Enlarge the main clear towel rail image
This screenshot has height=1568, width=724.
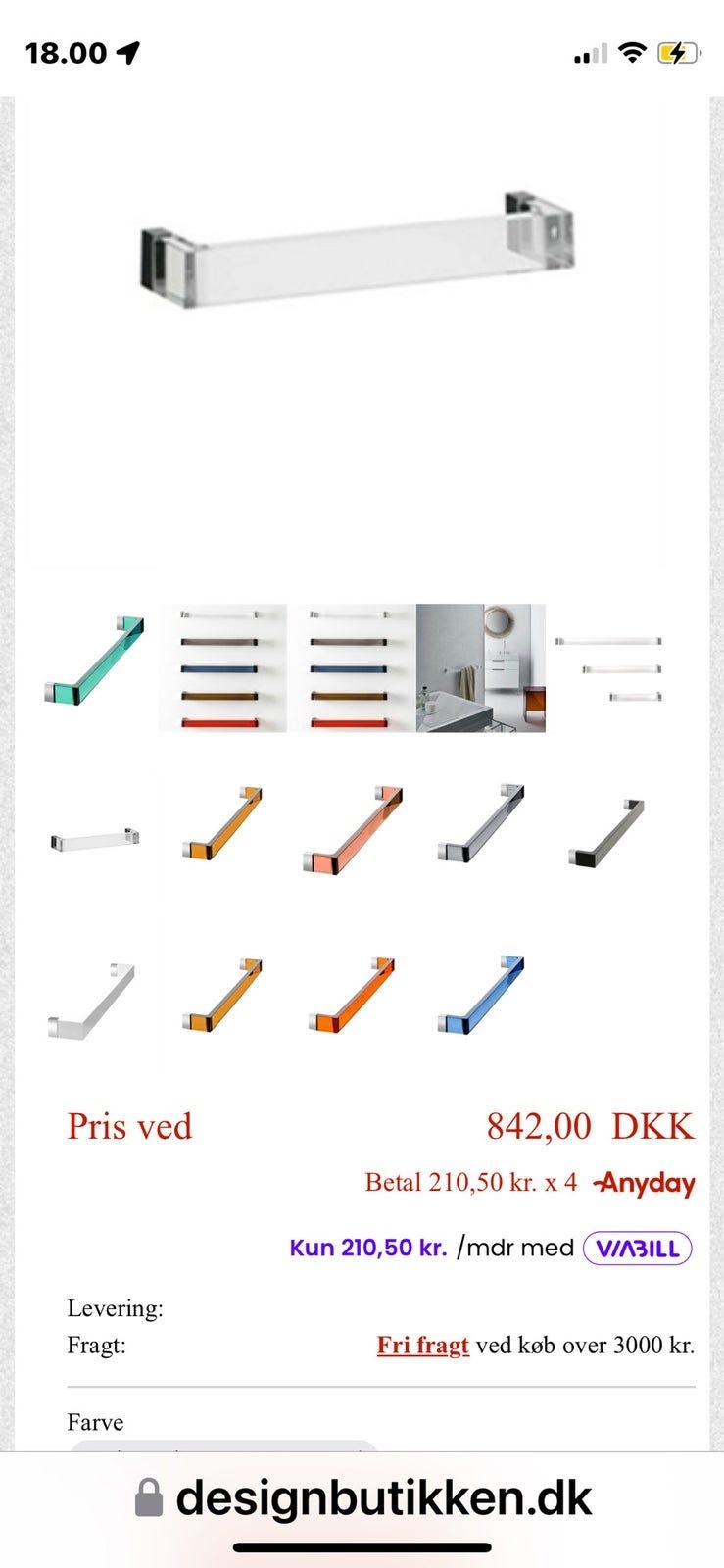(x=358, y=251)
